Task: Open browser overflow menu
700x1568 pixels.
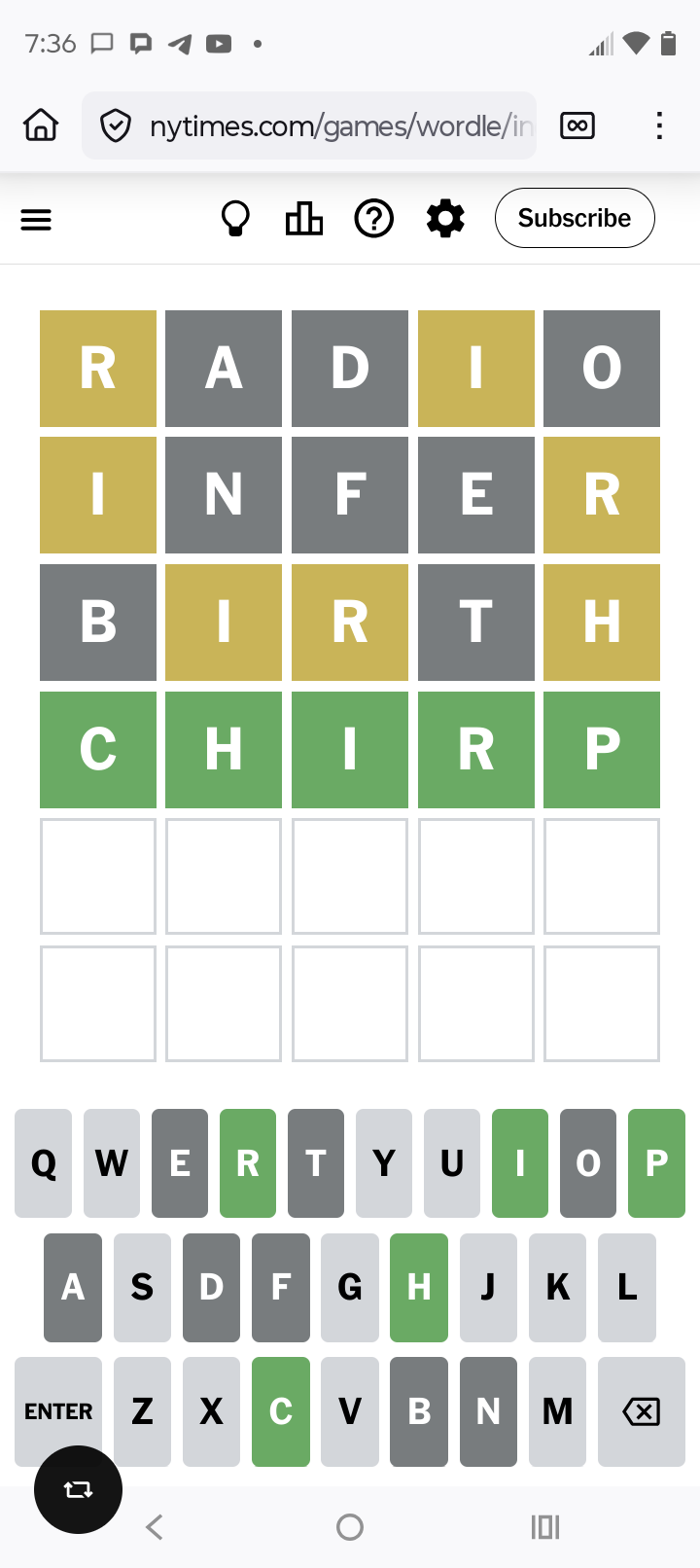Action: tap(659, 125)
